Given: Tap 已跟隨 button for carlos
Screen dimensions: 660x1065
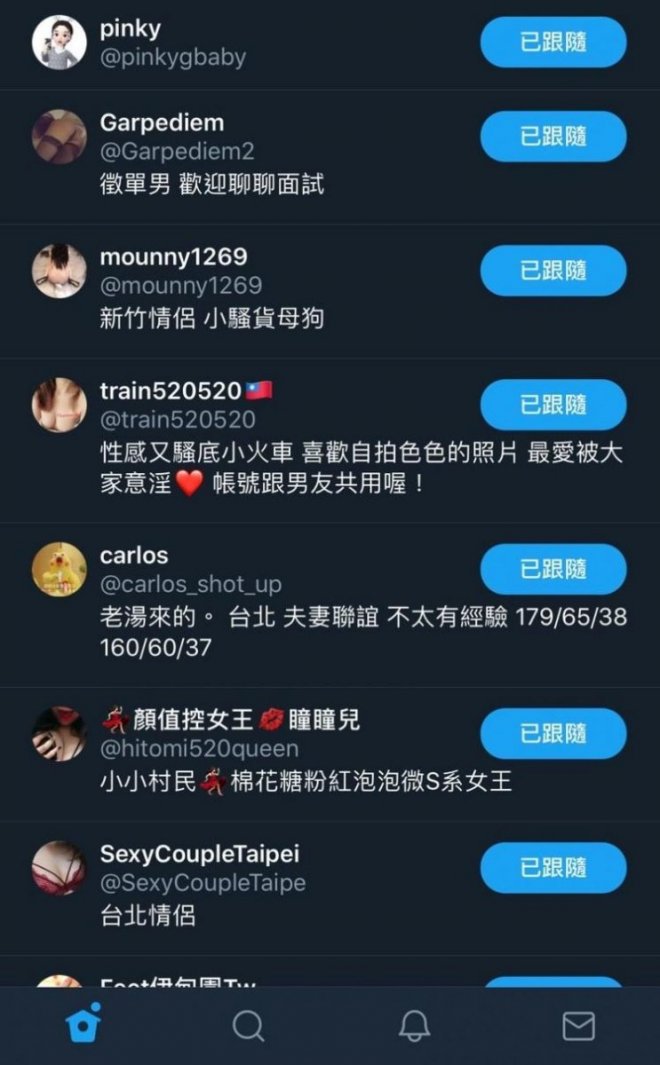Looking at the screenshot, I should click(553, 569).
